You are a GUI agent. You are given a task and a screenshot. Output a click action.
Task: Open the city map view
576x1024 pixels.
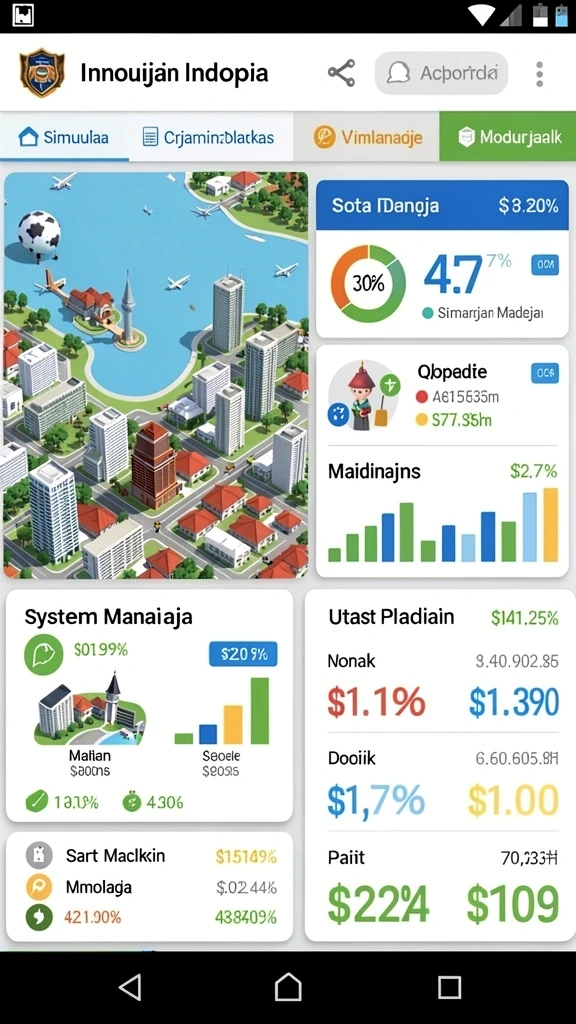click(156, 376)
